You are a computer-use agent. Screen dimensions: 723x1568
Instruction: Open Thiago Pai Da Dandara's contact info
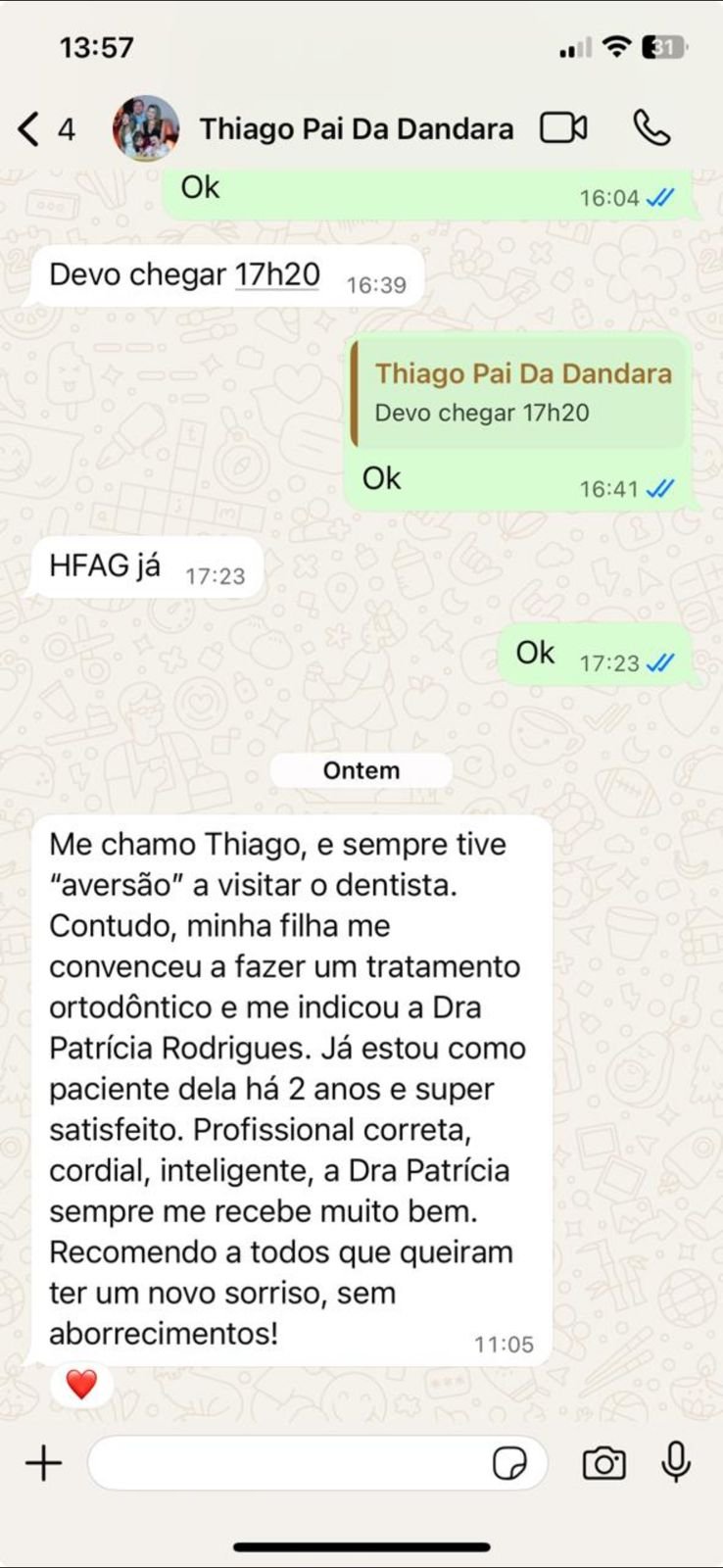(356, 128)
